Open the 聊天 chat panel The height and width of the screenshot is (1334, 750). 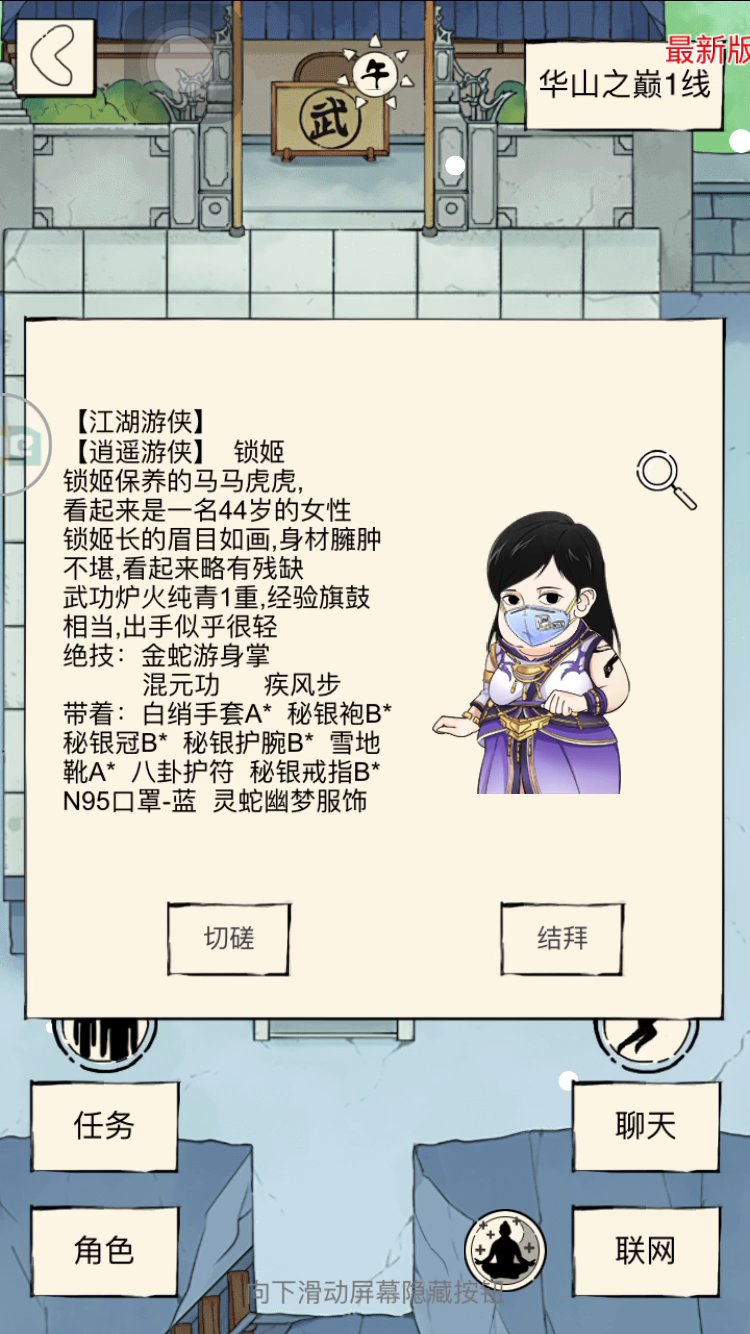pyautogui.click(x=646, y=1126)
